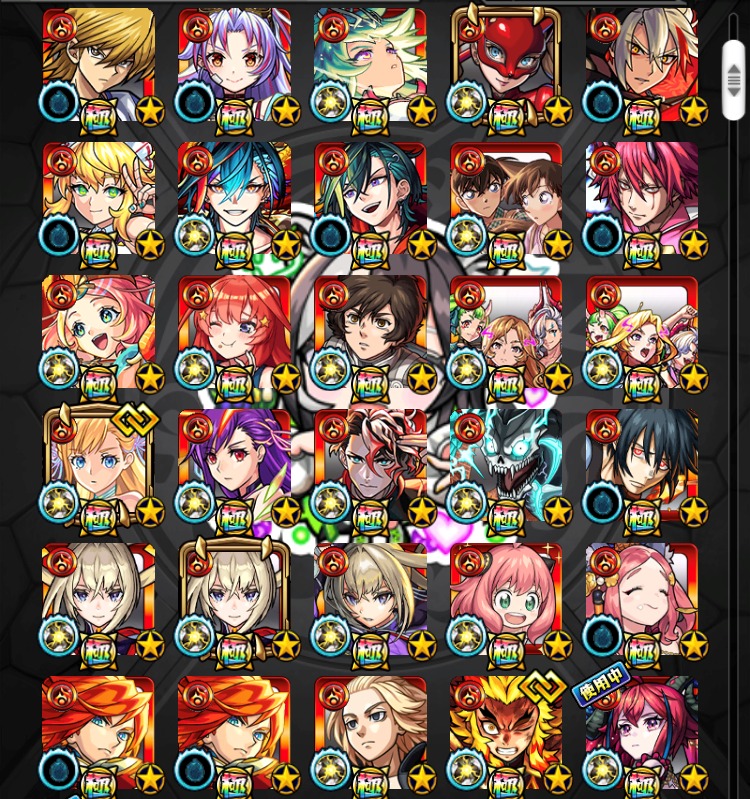Select the flame-haired character with link badge
750x799 pixels.
[505, 732]
